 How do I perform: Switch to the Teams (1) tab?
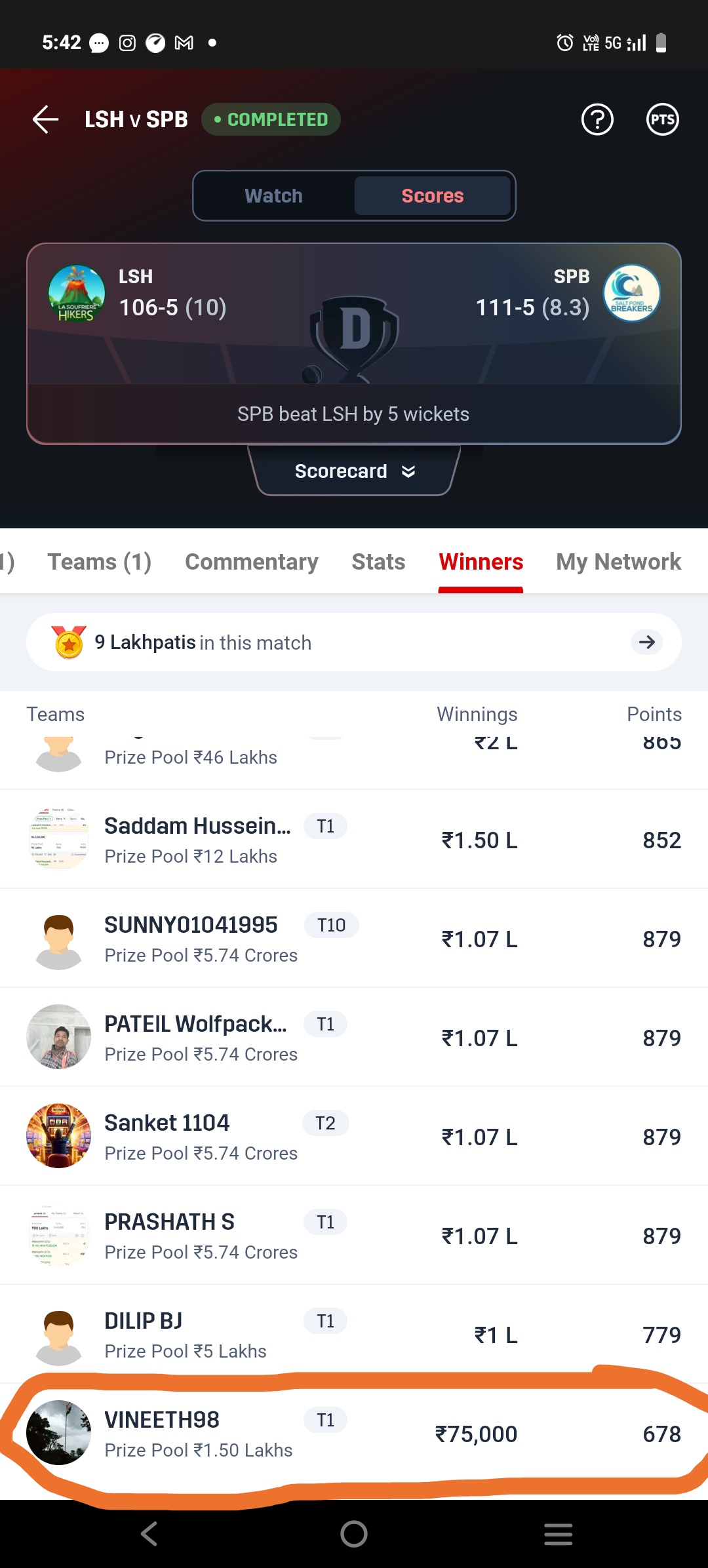(99, 562)
